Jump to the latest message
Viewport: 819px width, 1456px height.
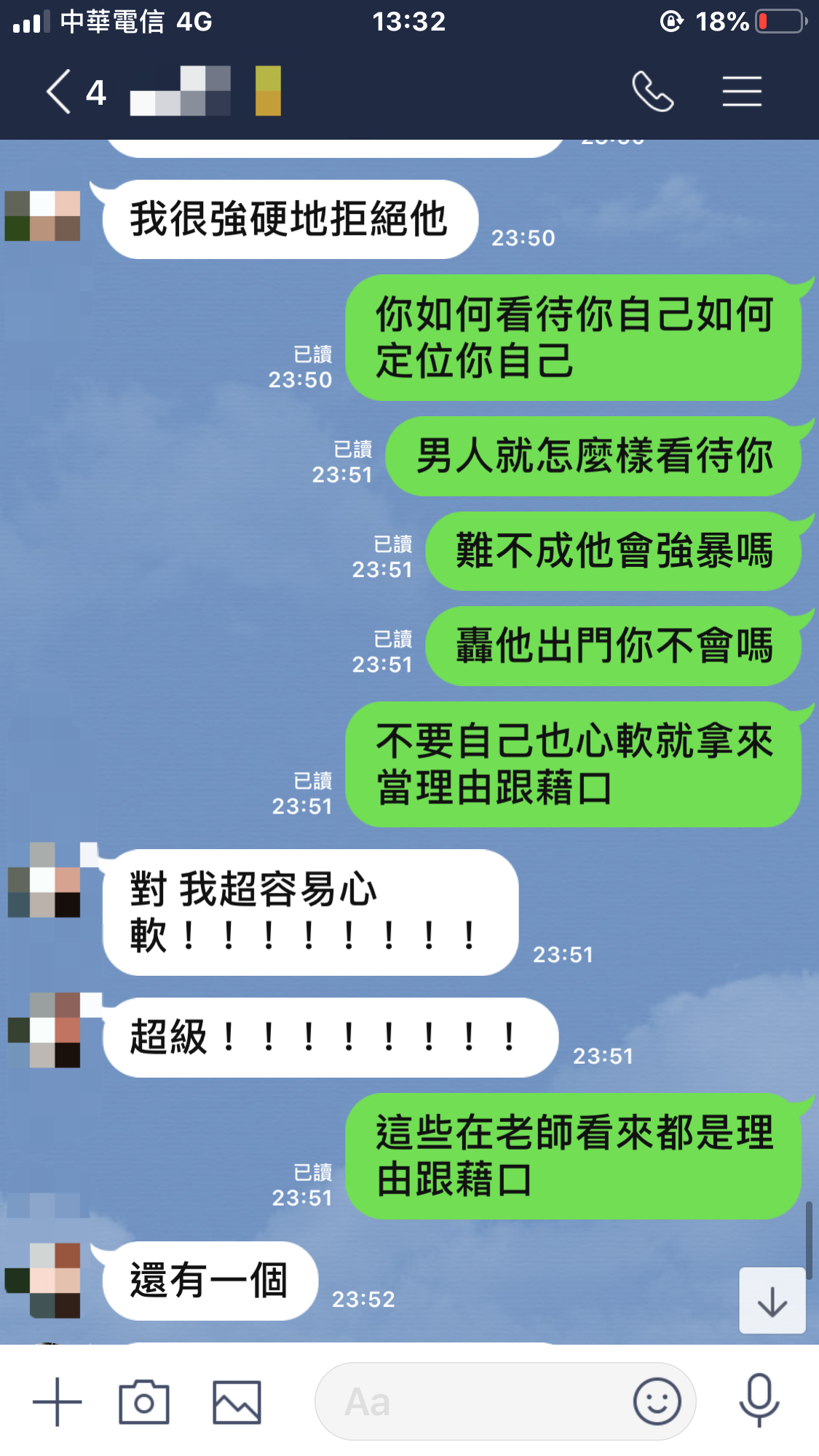coord(772,1301)
